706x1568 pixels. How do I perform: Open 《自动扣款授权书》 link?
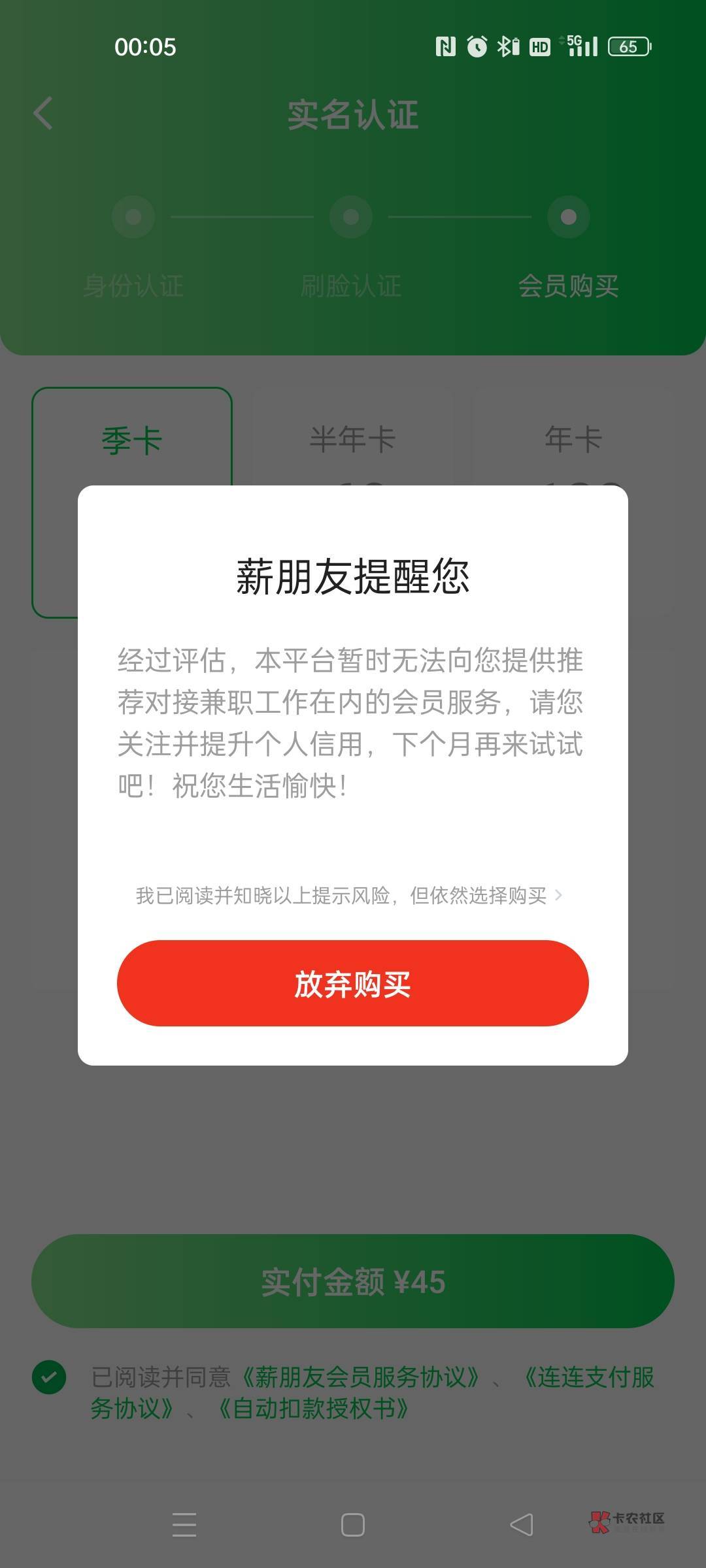coord(314,1408)
